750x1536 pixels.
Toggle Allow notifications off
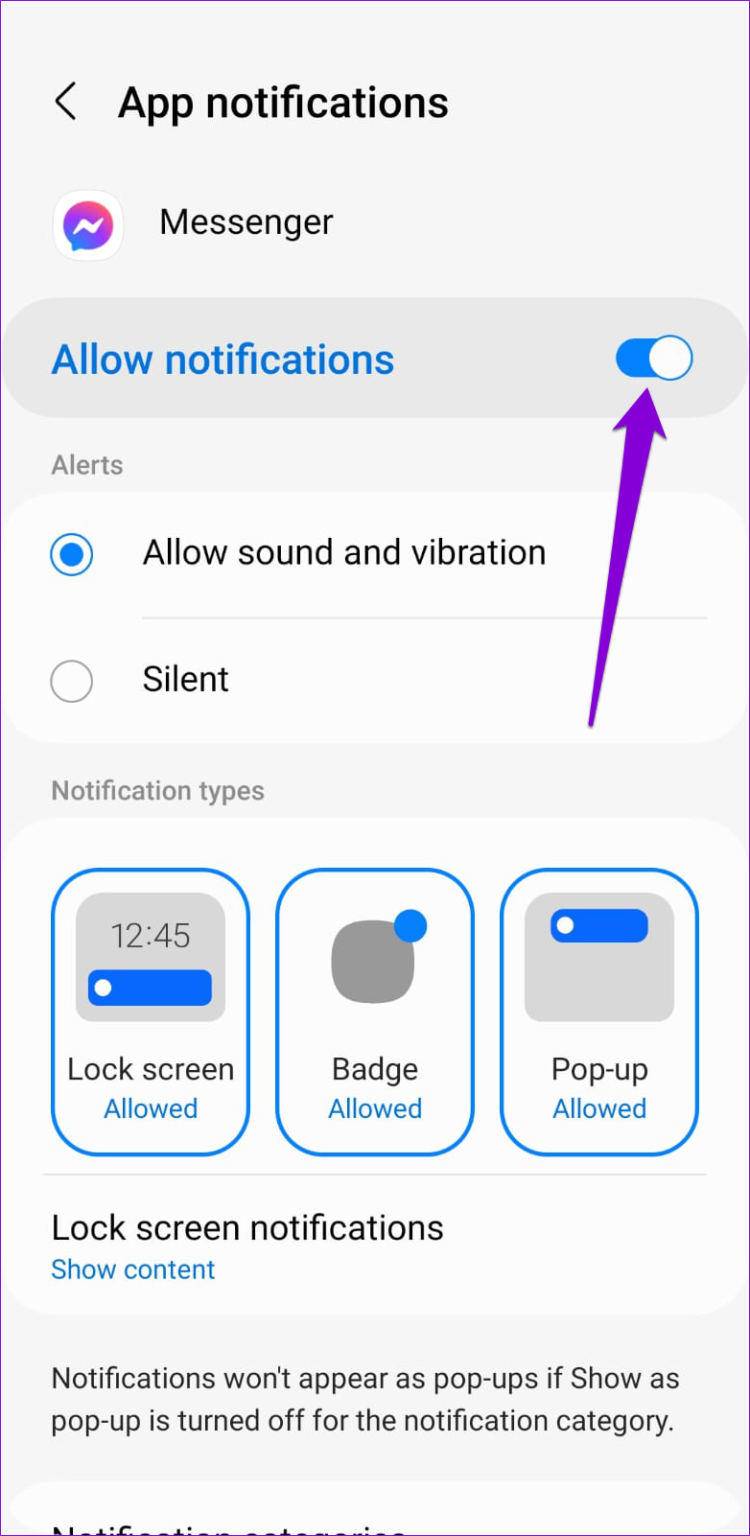654,358
